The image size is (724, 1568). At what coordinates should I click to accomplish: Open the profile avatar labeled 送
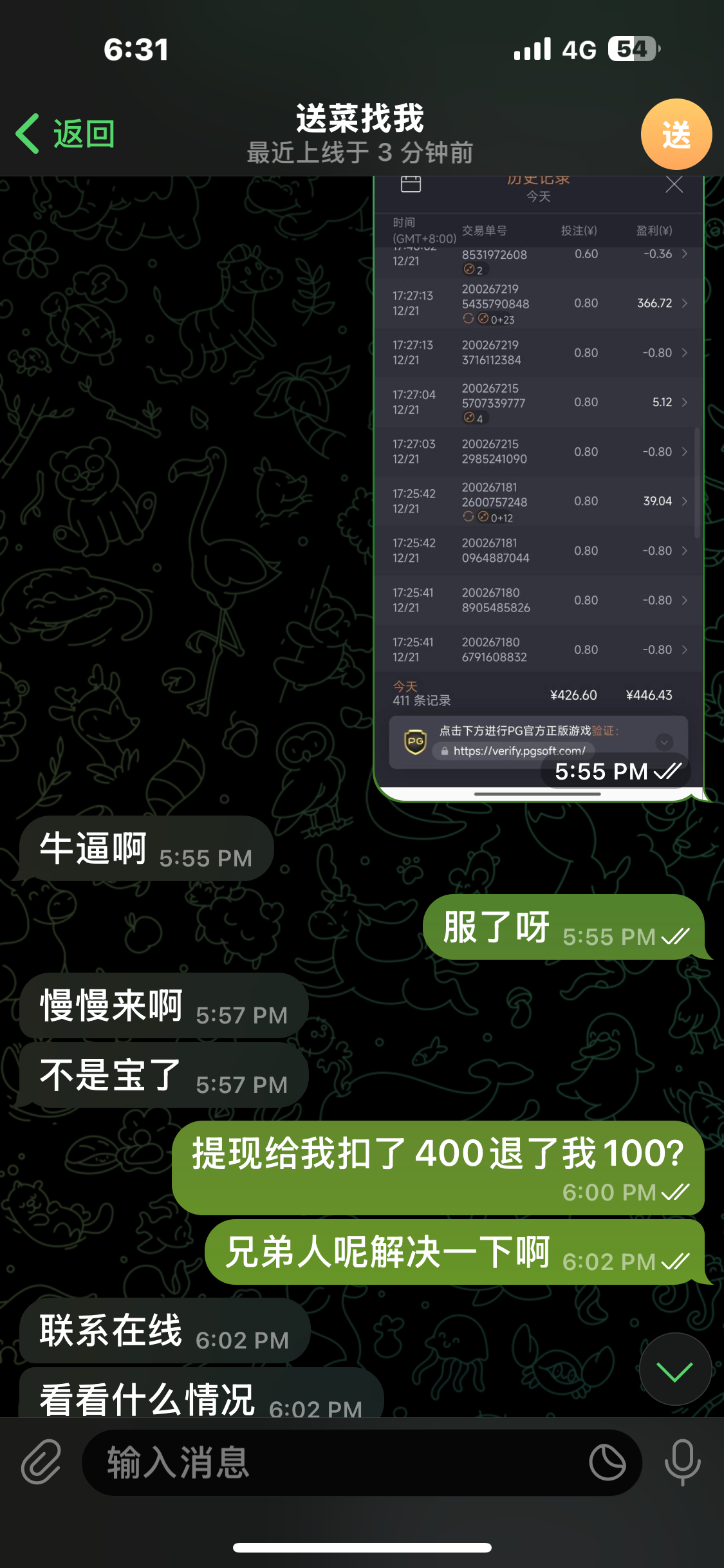pyautogui.click(x=676, y=135)
